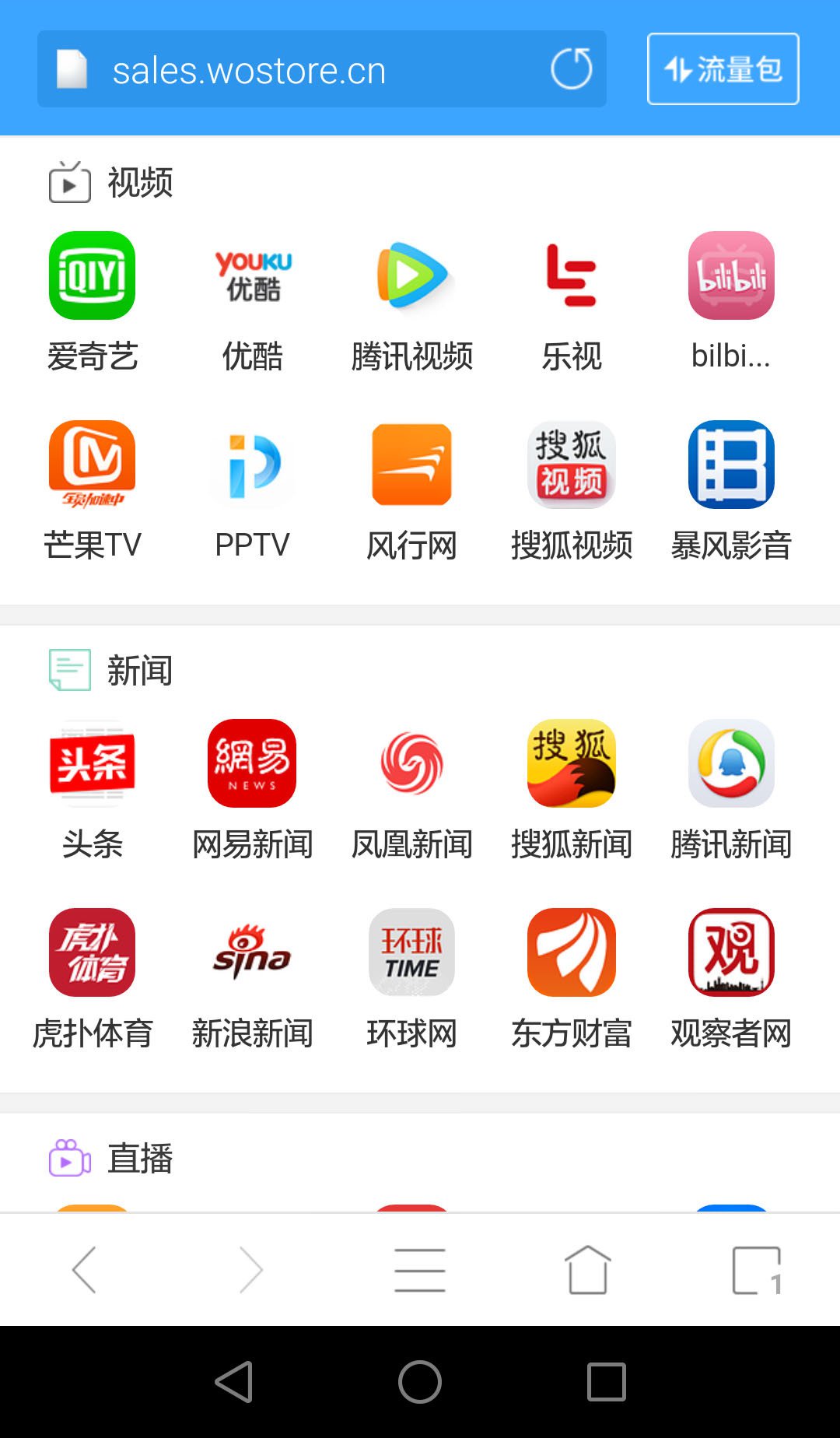Select the 头条 news icon
840x1438 pixels.
91,763
